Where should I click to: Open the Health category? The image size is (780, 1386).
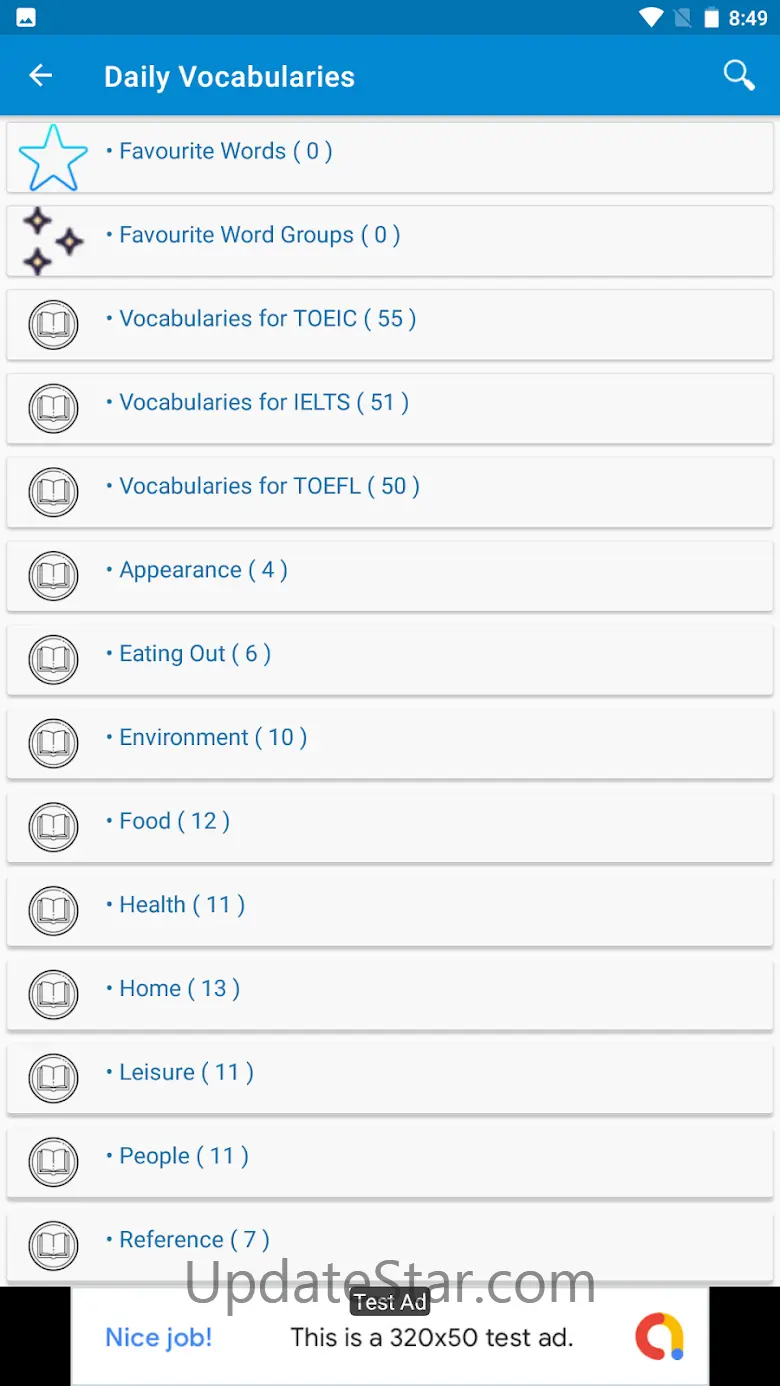click(390, 911)
